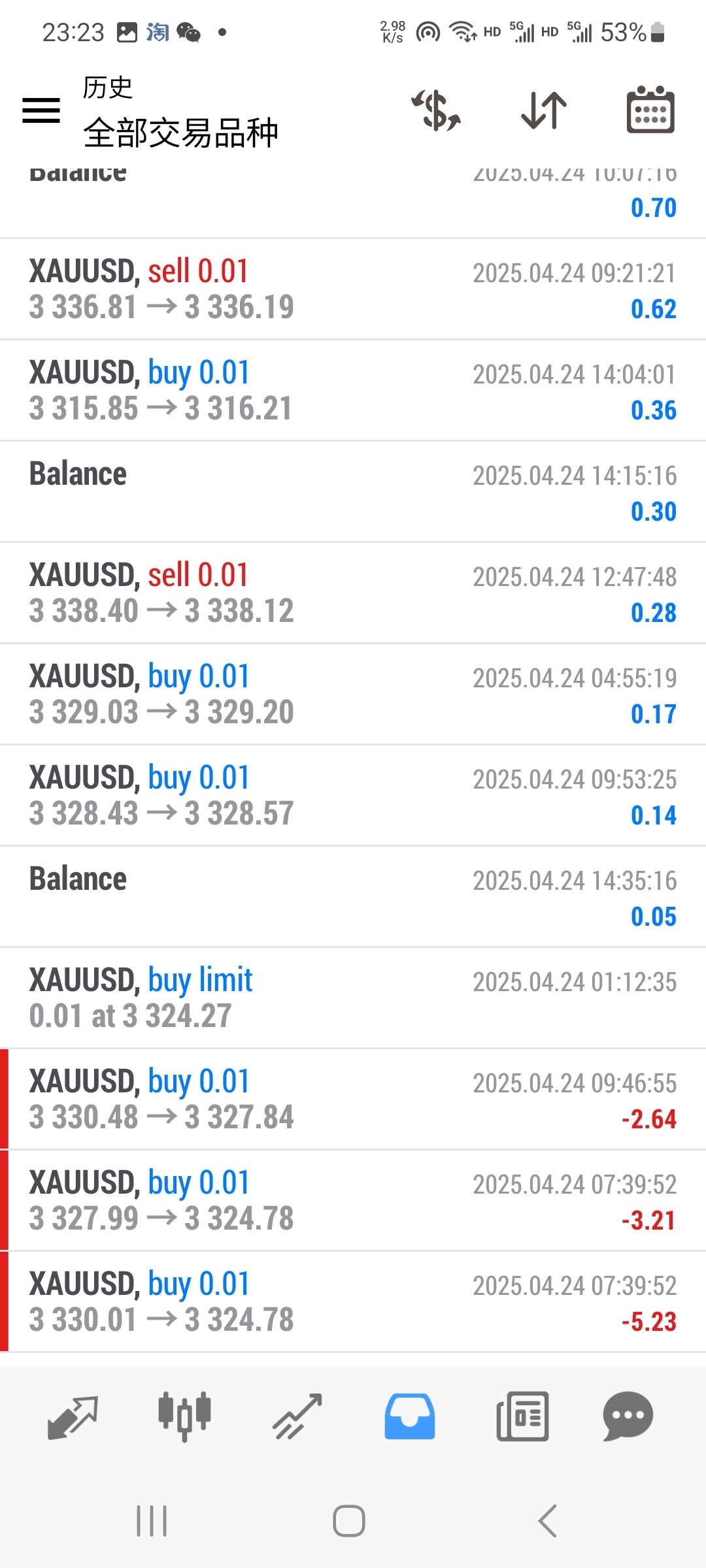Expand the XAUUSD sell trade with 0.28 profit
The image size is (706, 1568).
point(353,593)
